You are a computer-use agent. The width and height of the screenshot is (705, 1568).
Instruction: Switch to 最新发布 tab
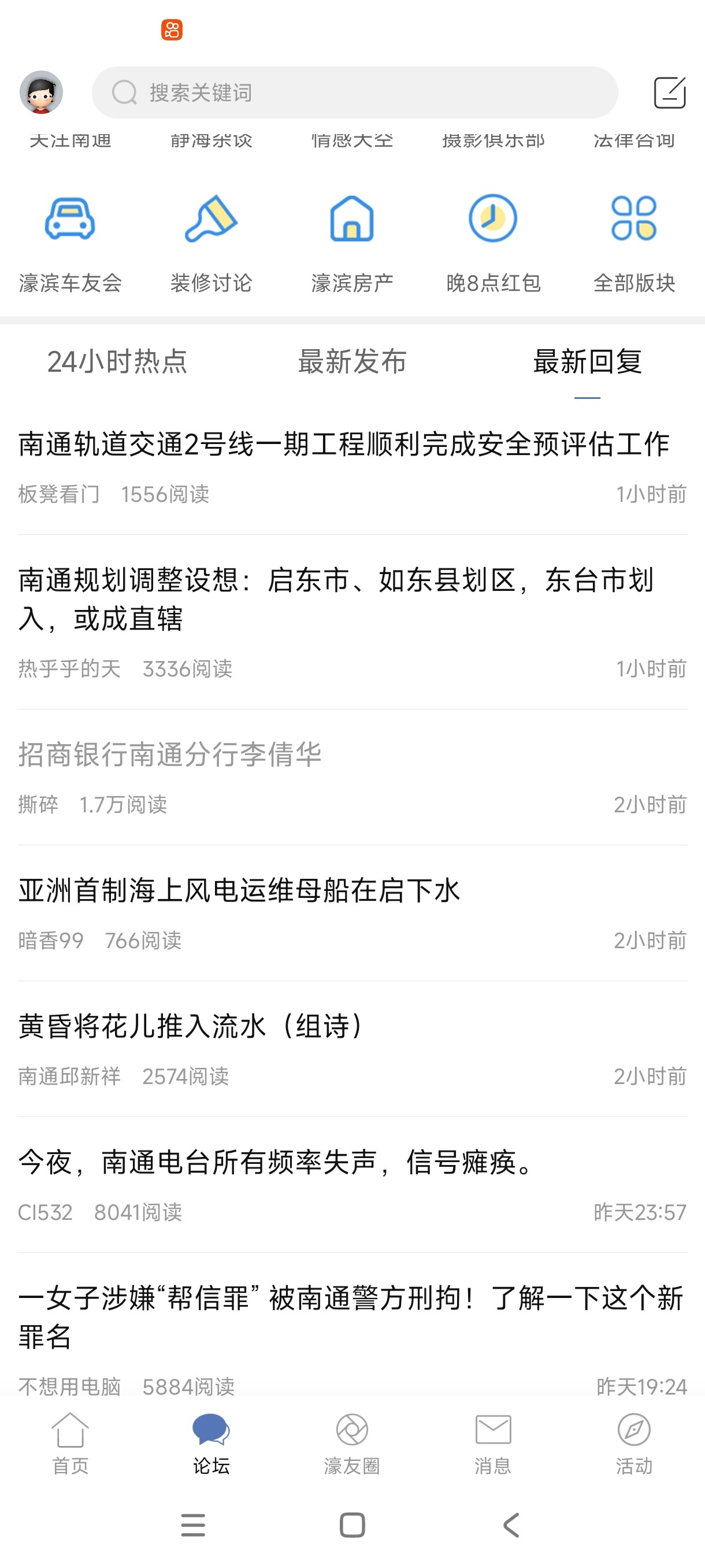pyautogui.click(x=352, y=361)
